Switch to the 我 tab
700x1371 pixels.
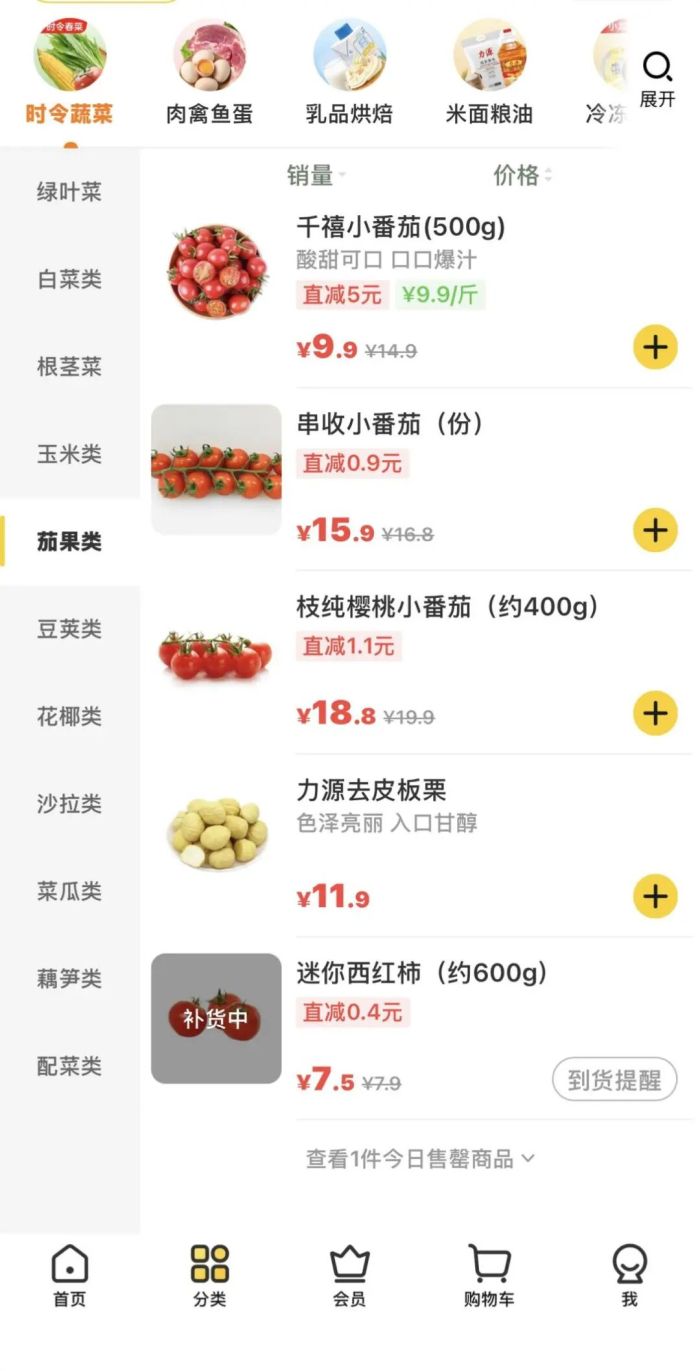click(629, 1276)
